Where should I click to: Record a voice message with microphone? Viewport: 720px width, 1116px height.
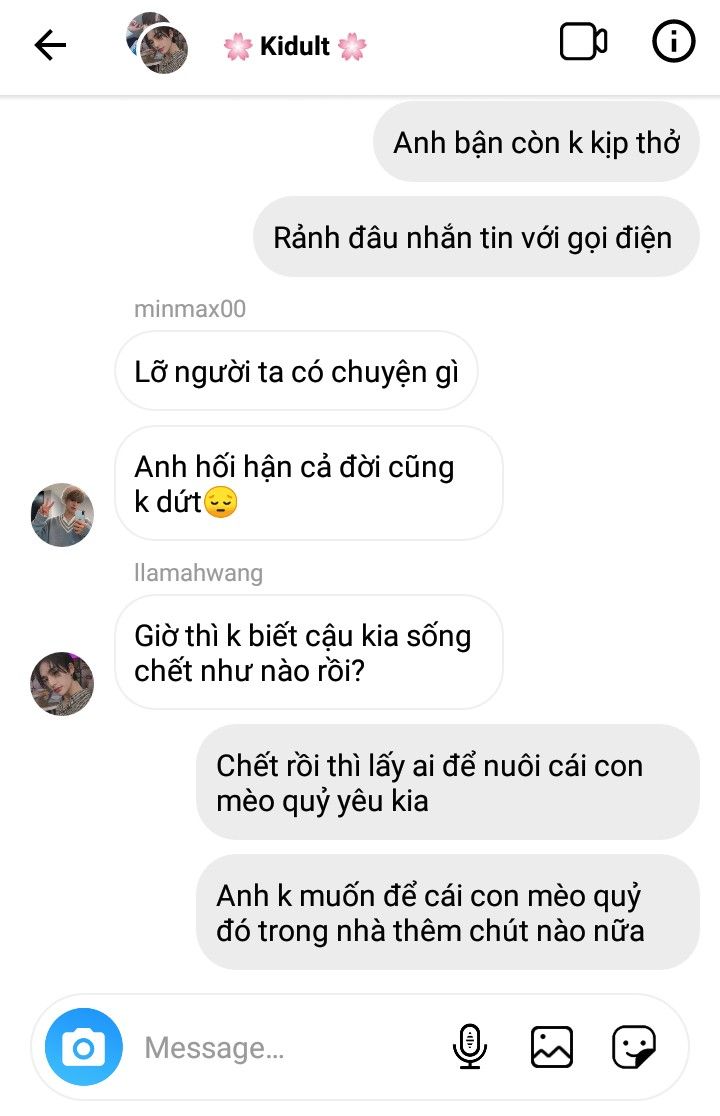pyautogui.click(x=470, y=1047)
